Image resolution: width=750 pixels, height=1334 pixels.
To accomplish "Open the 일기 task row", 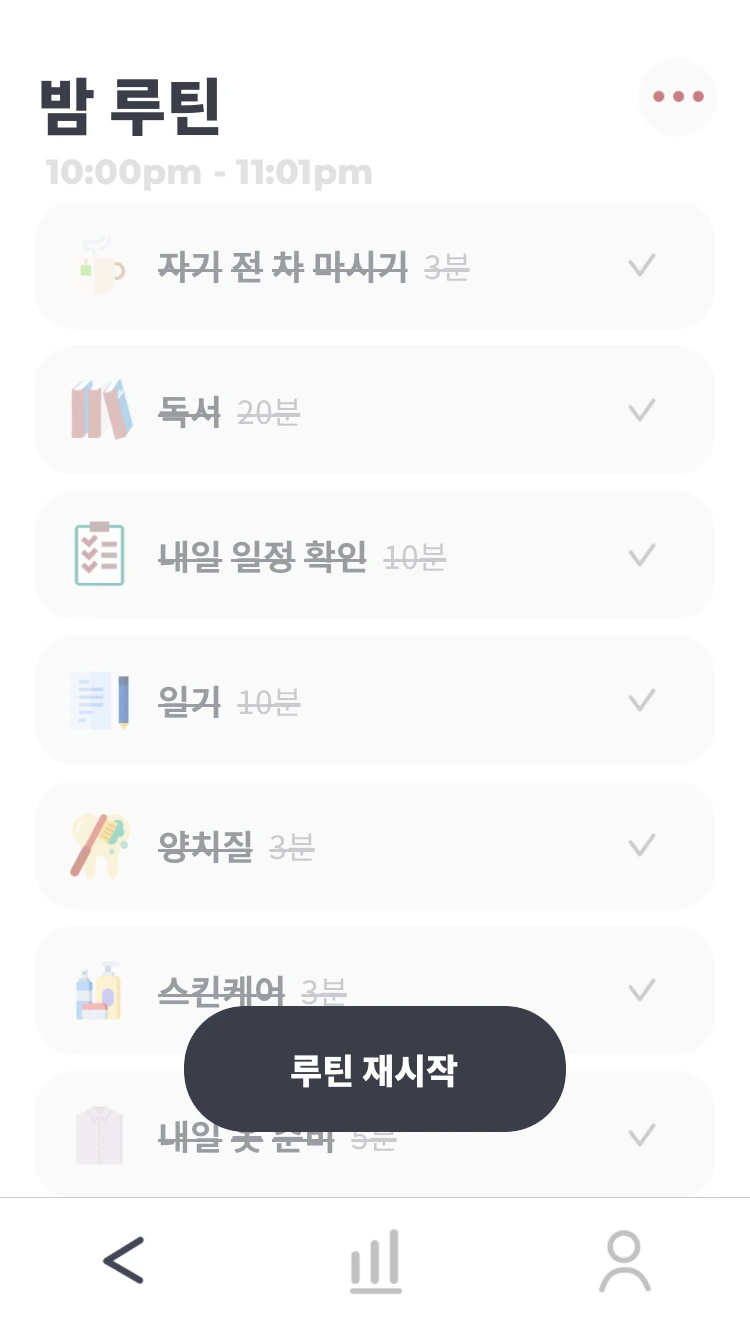I will coord(375,700).
